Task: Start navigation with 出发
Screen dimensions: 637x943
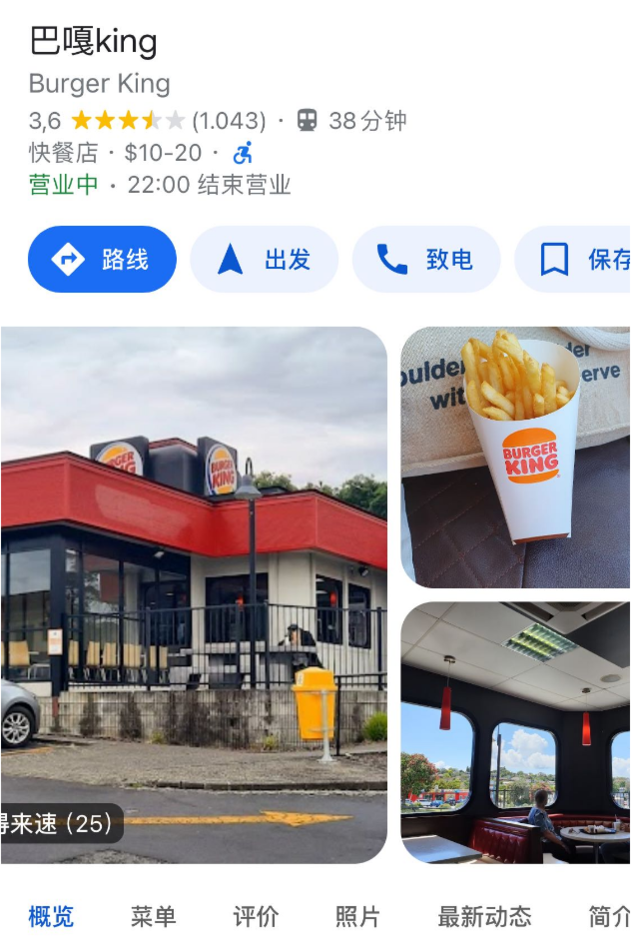Action: click(x=264, y=260)
